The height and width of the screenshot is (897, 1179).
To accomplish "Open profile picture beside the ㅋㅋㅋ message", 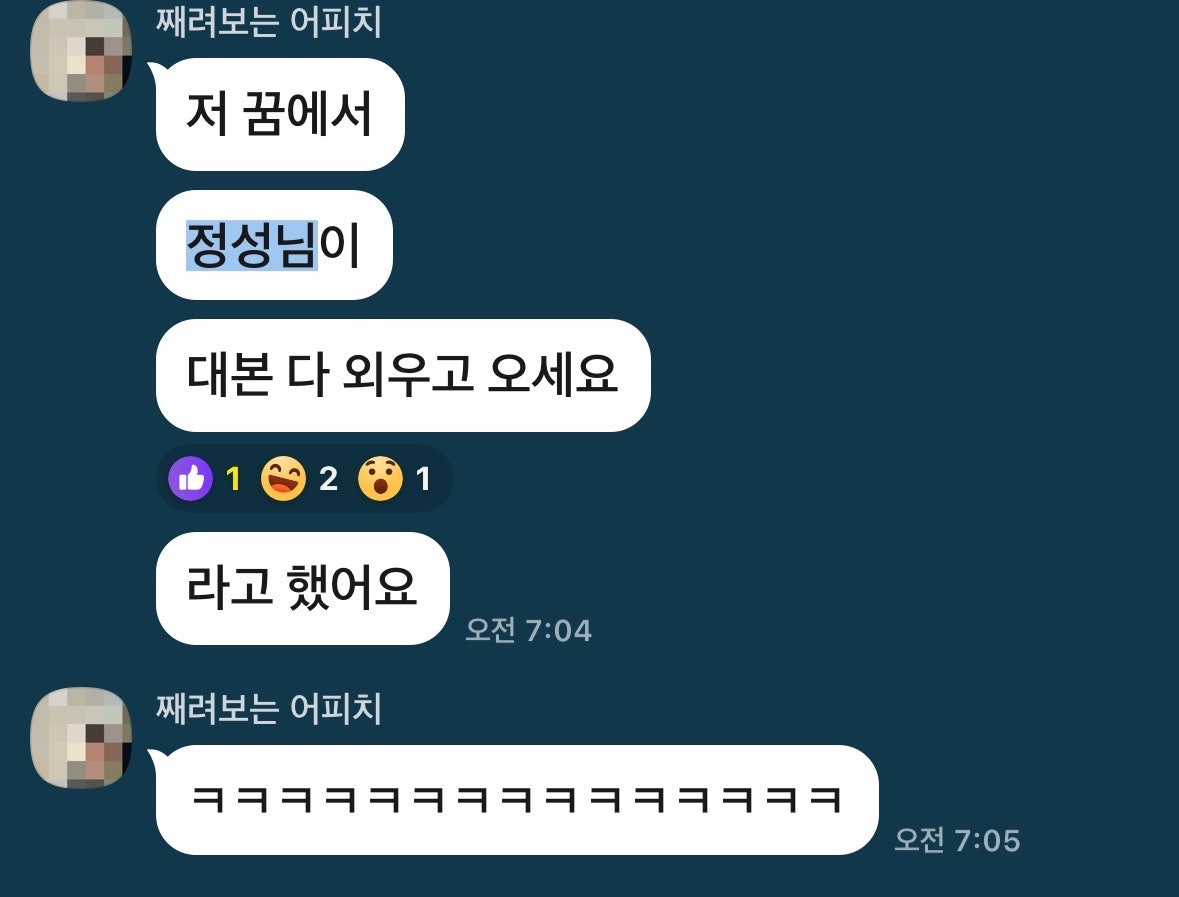I will (82, 737).
